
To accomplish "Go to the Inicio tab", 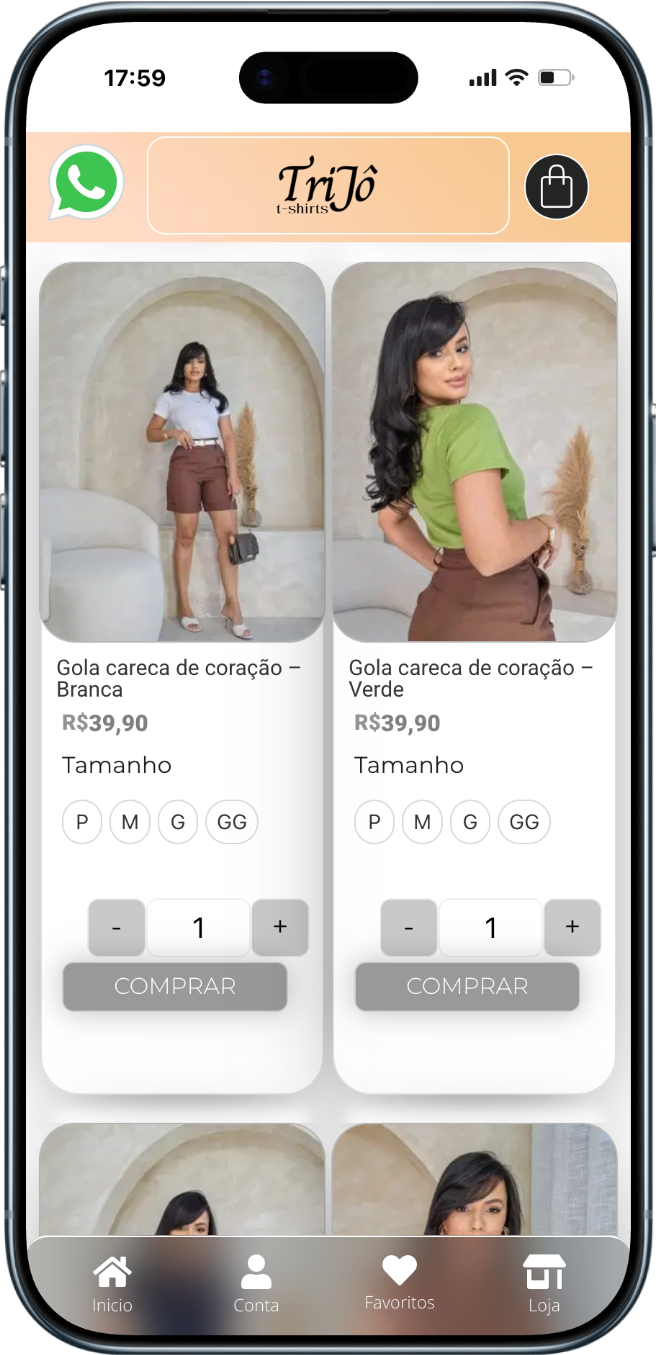I will 112,1284.
